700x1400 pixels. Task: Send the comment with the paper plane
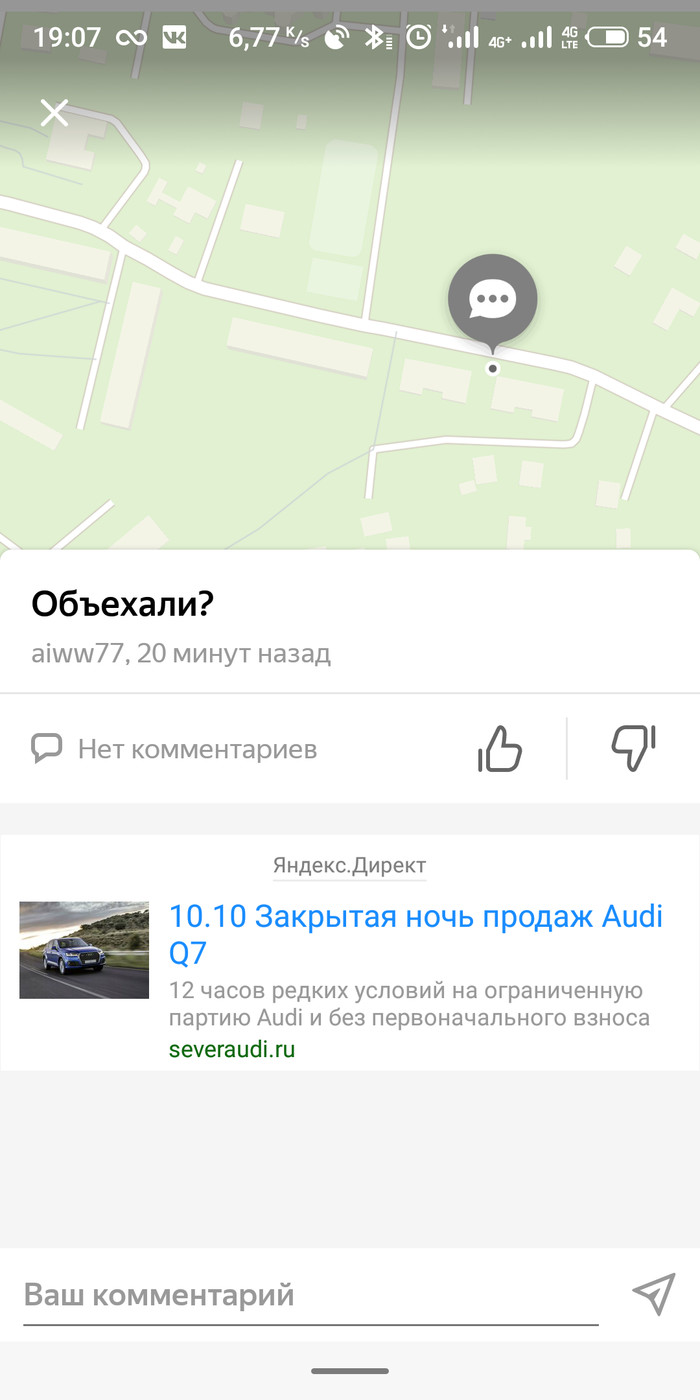[653, 1295]
